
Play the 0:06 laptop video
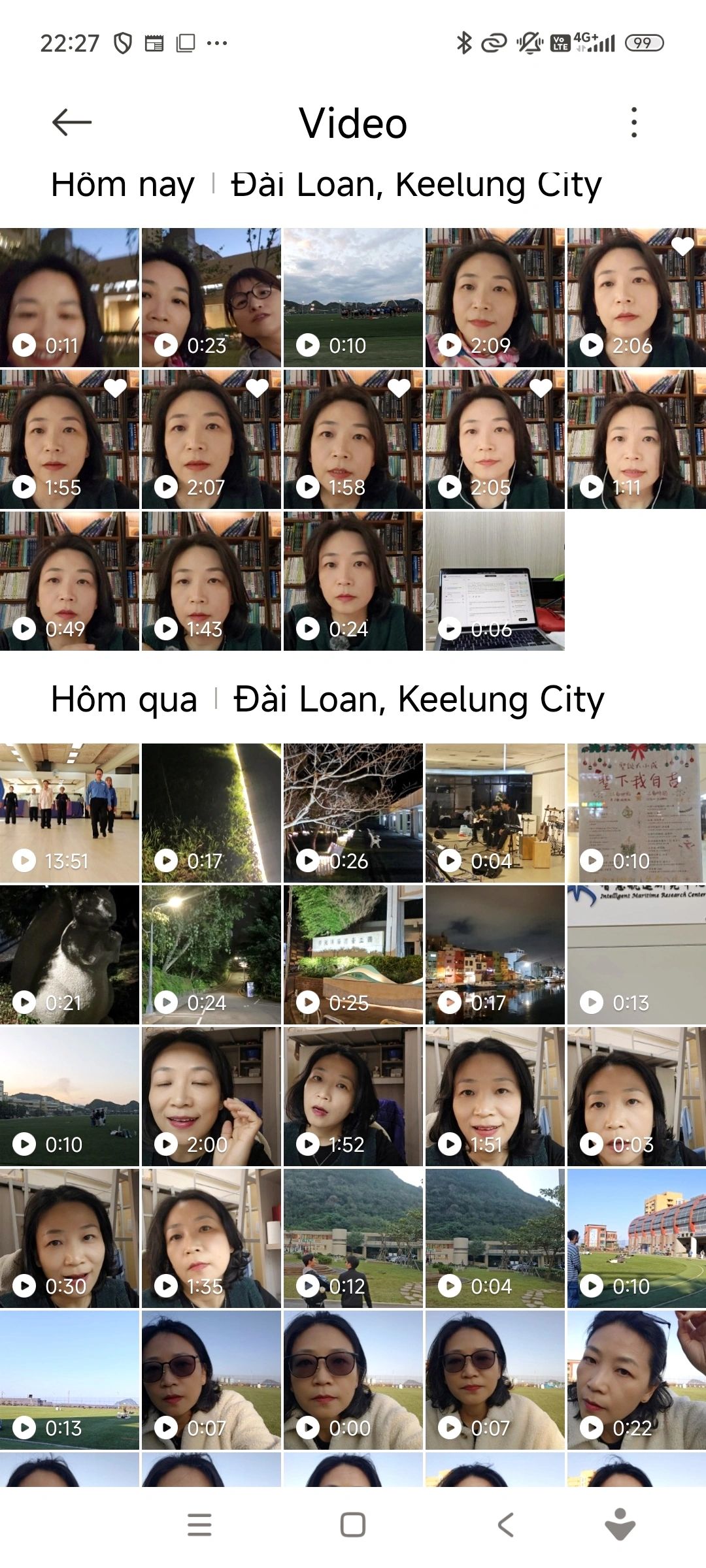point(495,581)
